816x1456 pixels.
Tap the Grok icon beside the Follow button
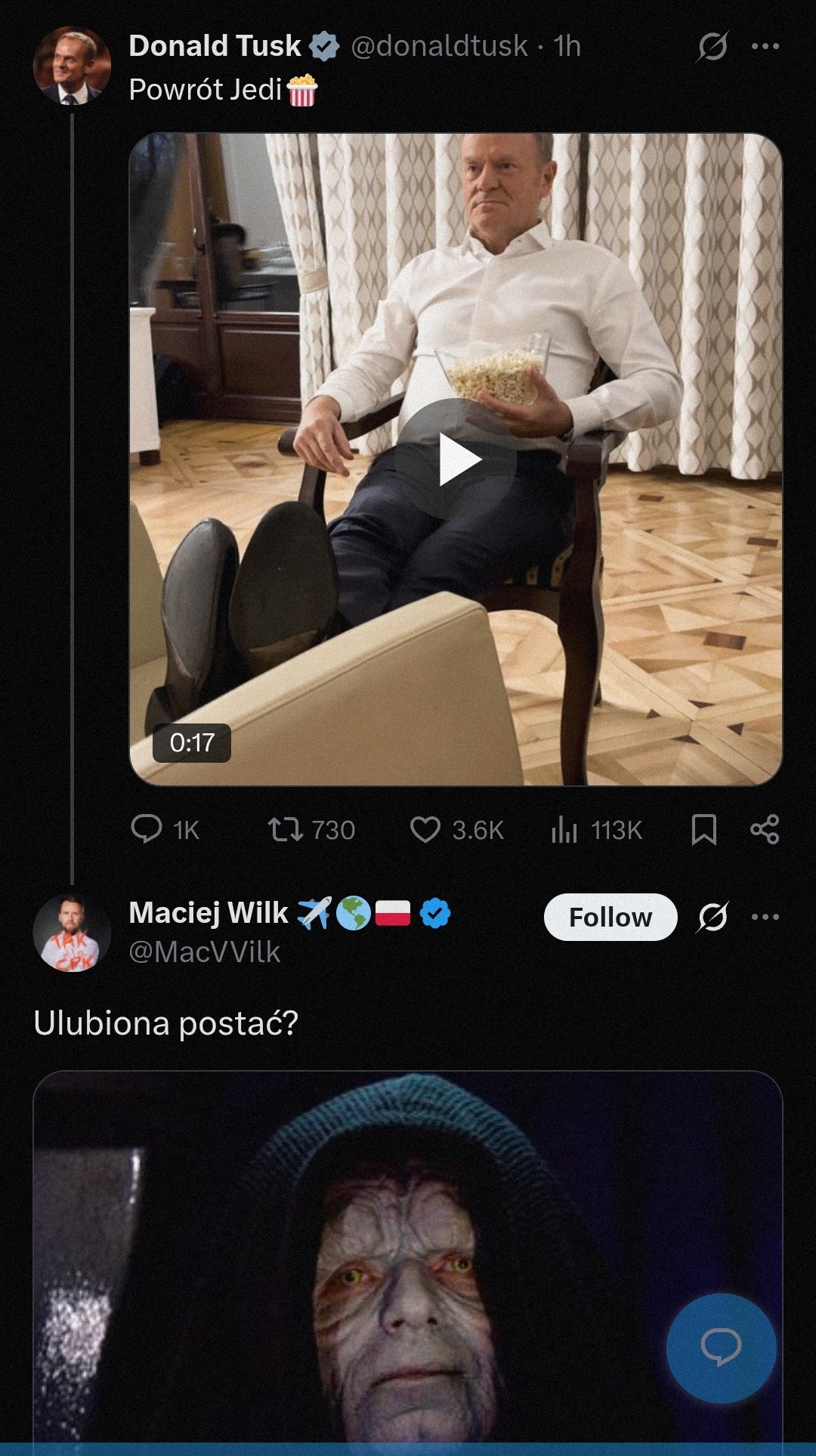point(712,917)
